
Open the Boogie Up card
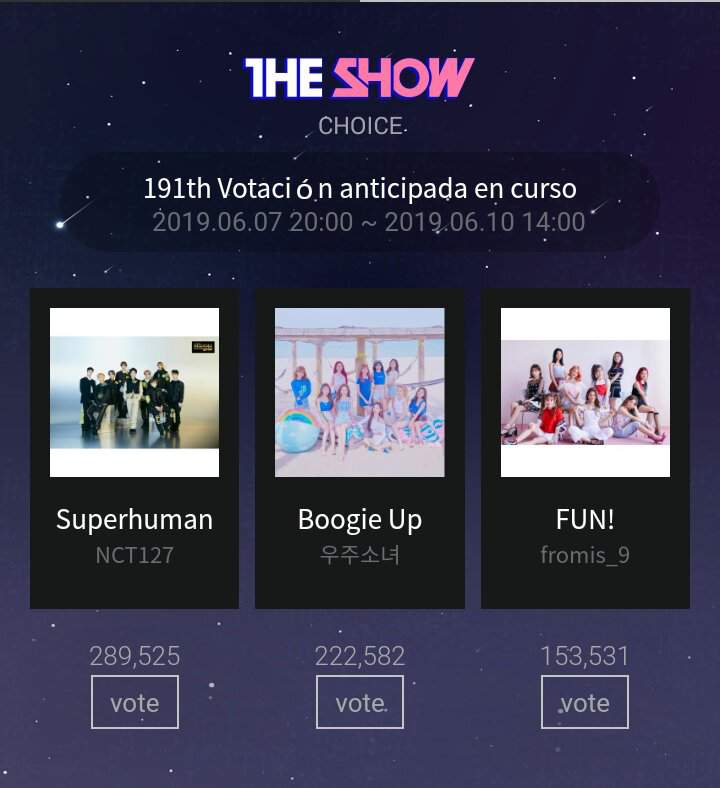point(360,448)
